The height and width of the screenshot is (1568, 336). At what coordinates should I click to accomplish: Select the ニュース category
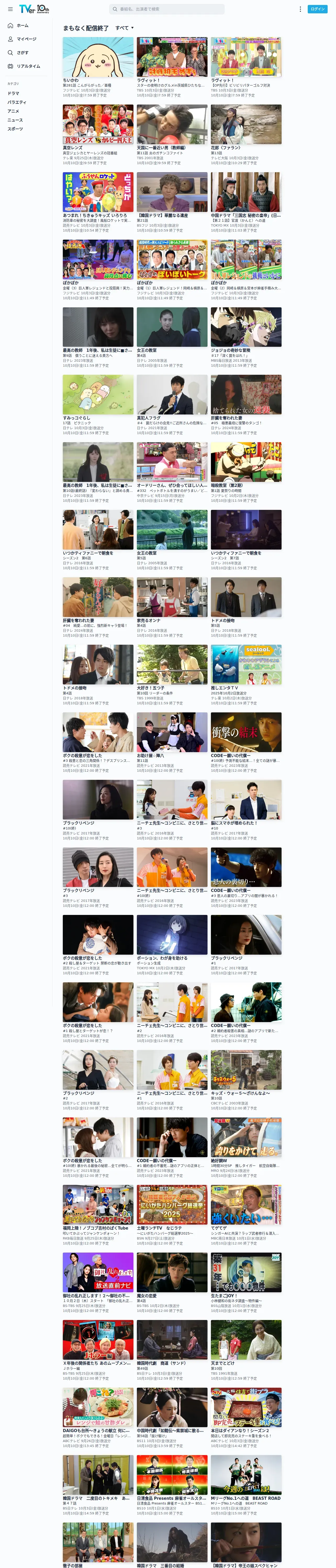tap(15, 120)
